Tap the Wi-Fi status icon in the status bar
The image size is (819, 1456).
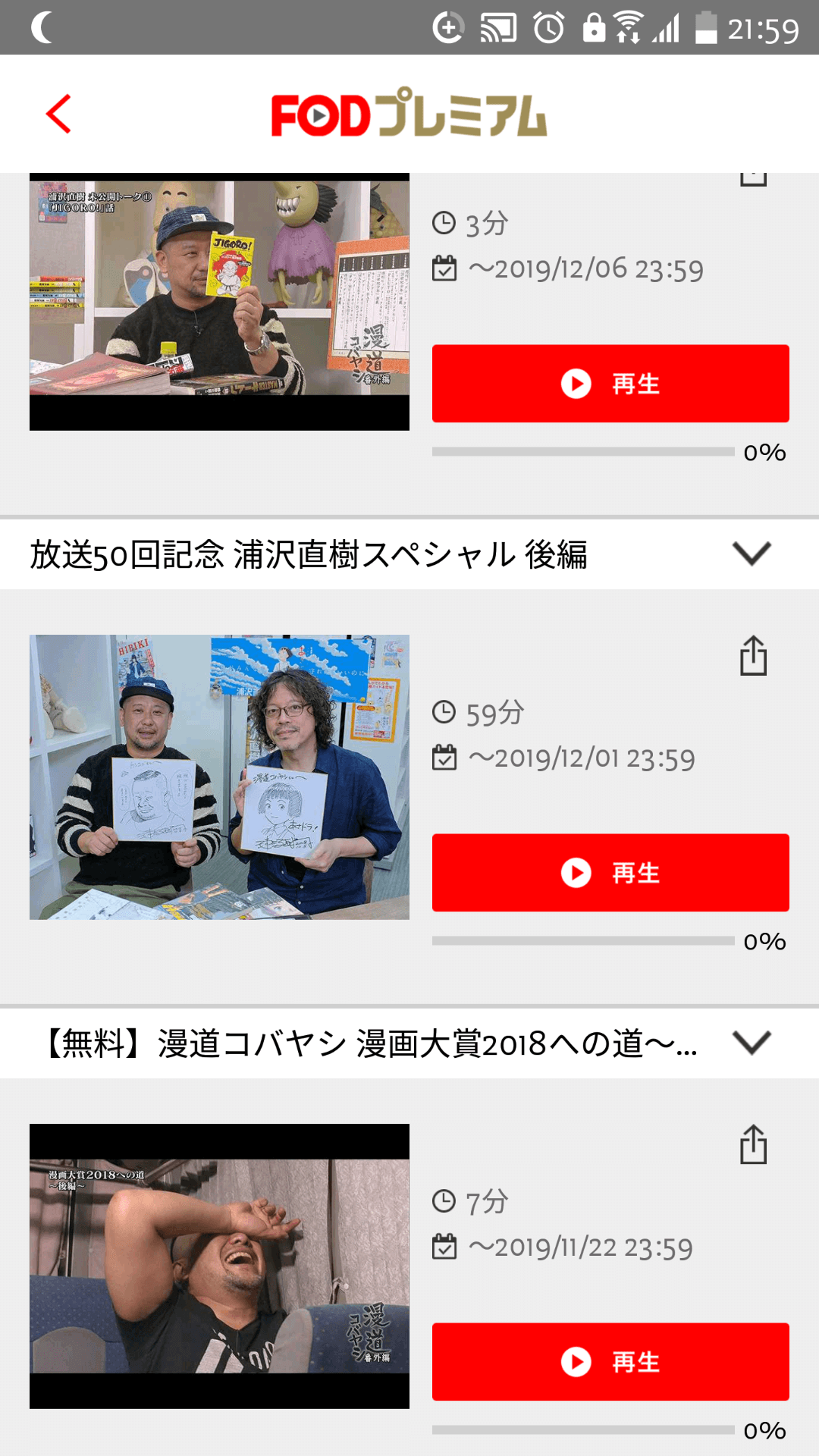point(630,25)
